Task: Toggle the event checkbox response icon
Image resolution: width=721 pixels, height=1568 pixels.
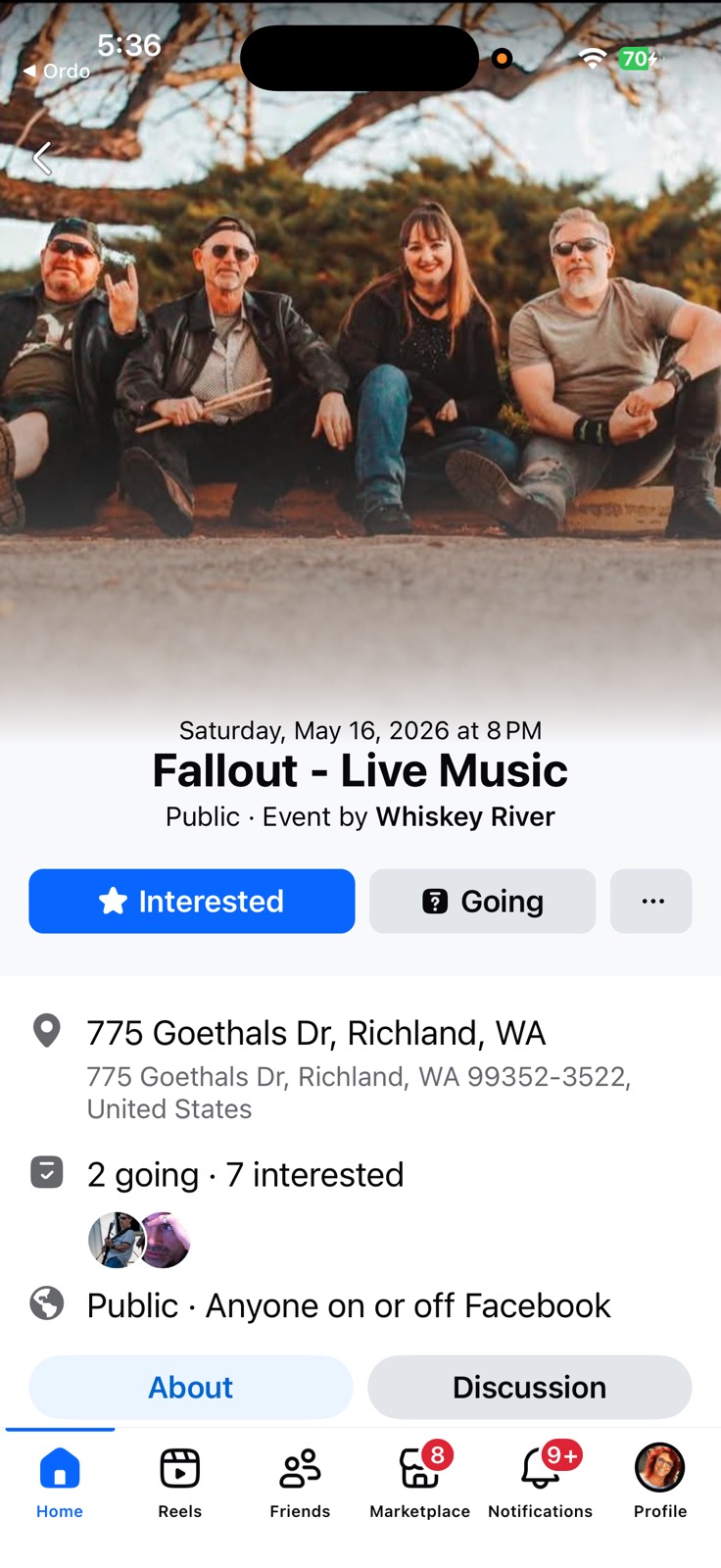Action: pyautogui.click(x=46, y=1172)
